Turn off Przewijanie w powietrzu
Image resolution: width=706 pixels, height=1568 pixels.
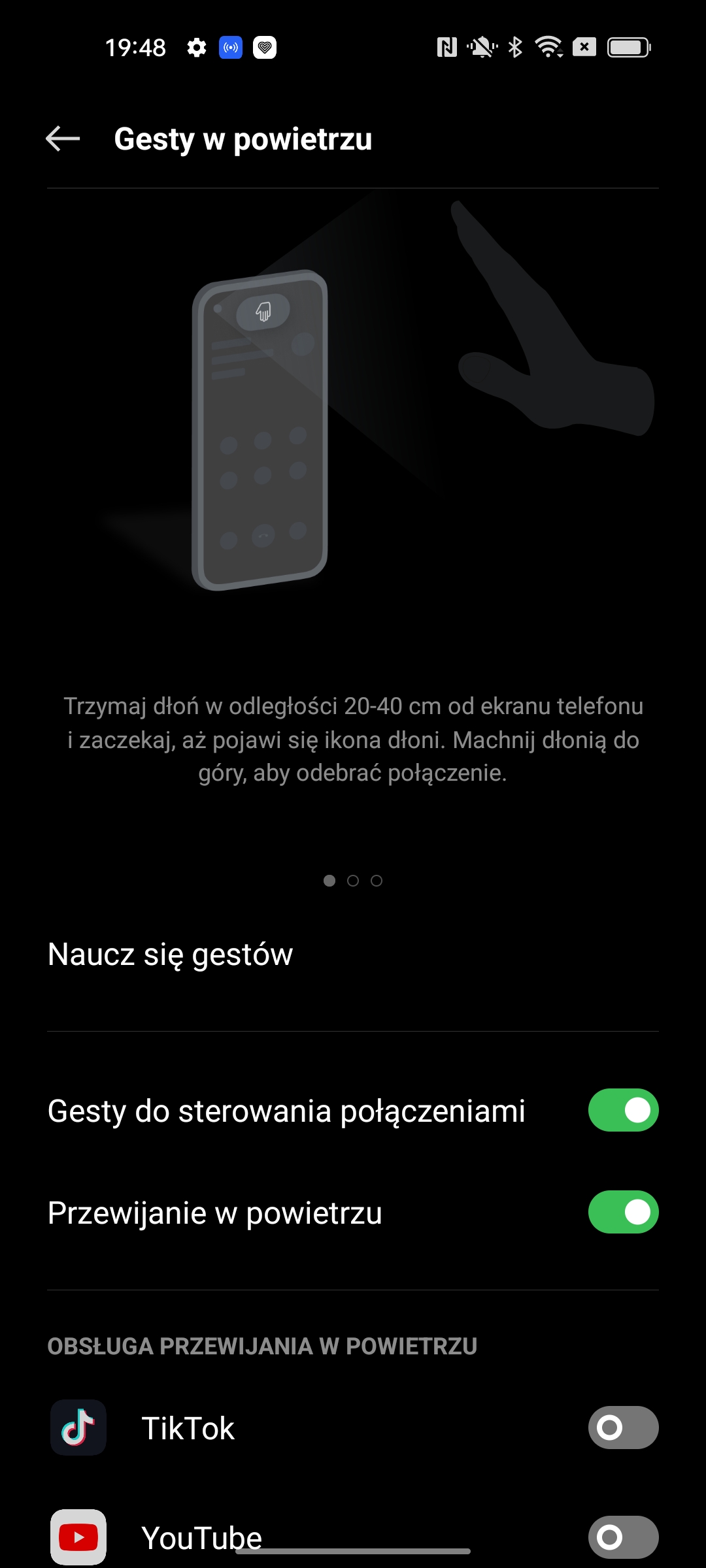(x=622, y=1212)
